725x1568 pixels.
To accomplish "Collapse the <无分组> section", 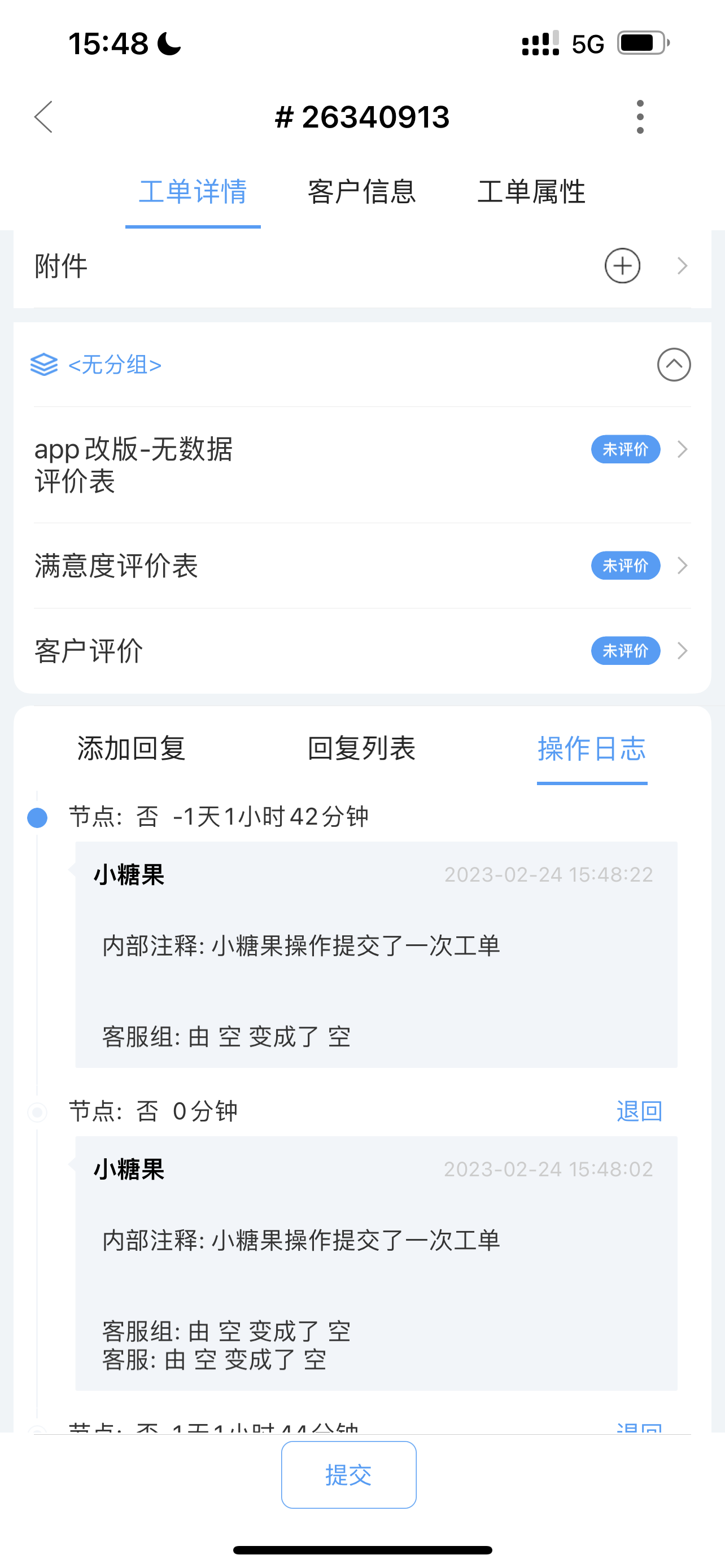I will pos(674,365).
